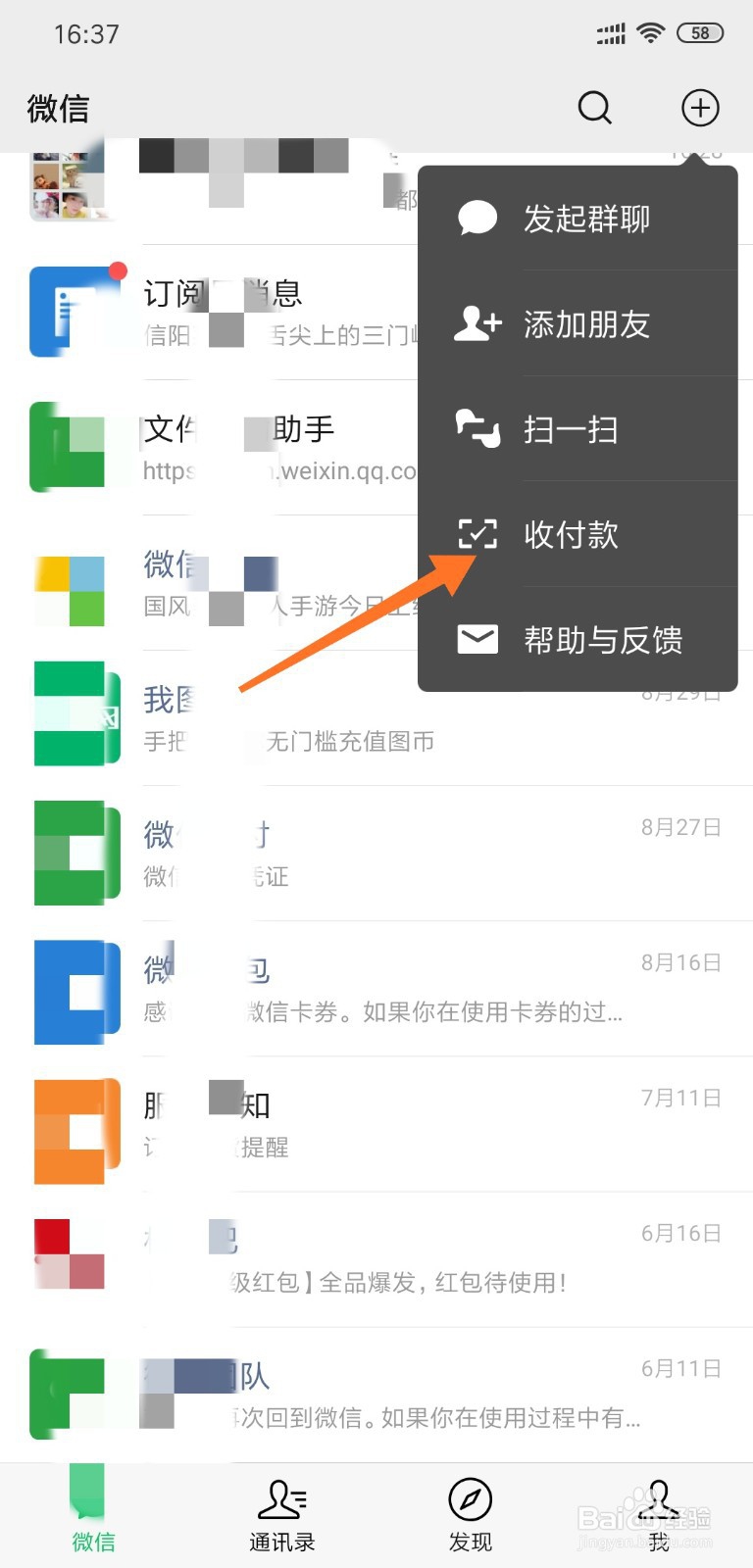Tap the plus icon in the top bar
Image resolution: width=753 pixels, height=1568 pixels.
pyautogui.click(x=699, y=108)
